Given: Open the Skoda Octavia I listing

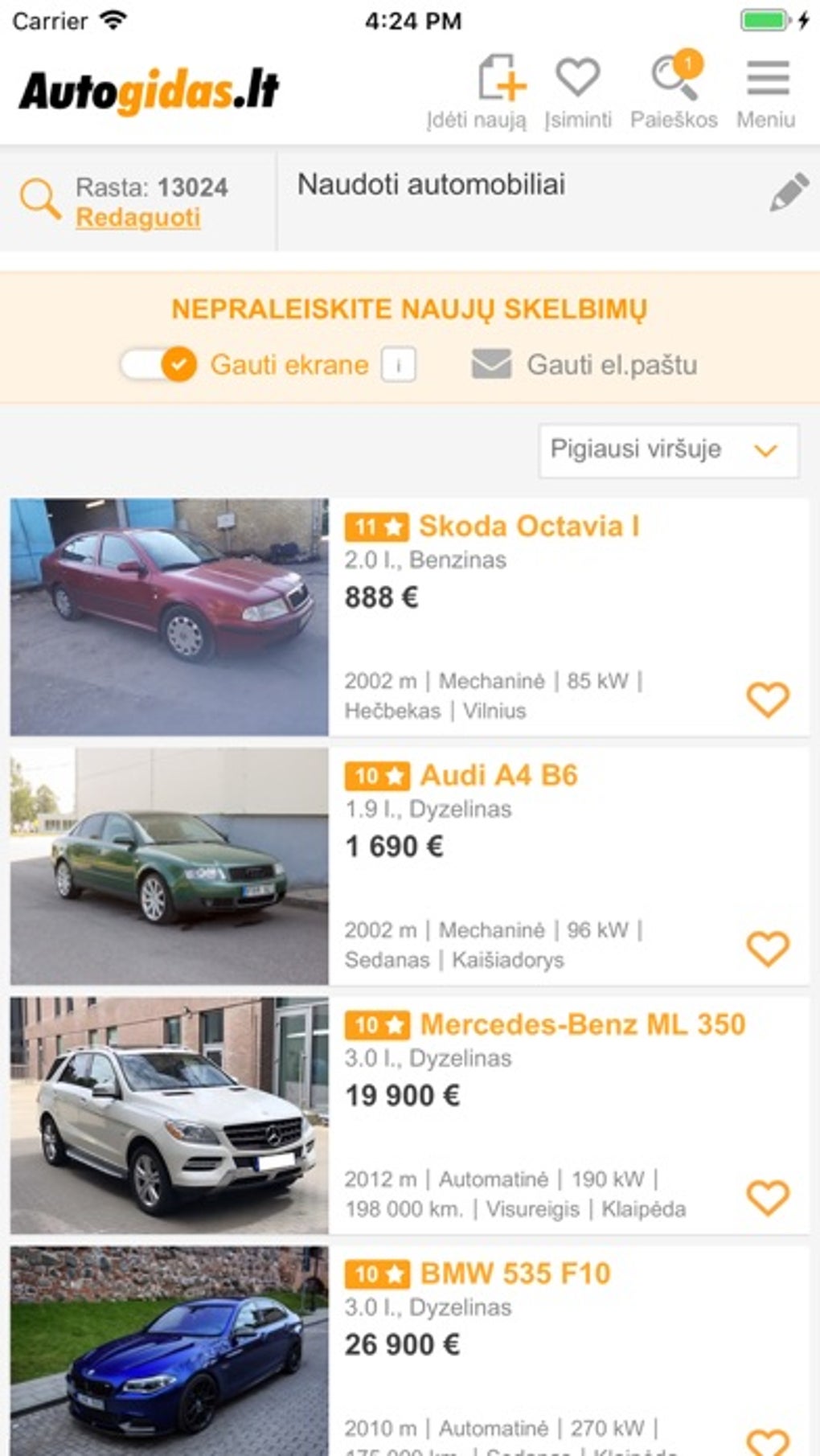Looking at the screenshot, I should 529,527.
